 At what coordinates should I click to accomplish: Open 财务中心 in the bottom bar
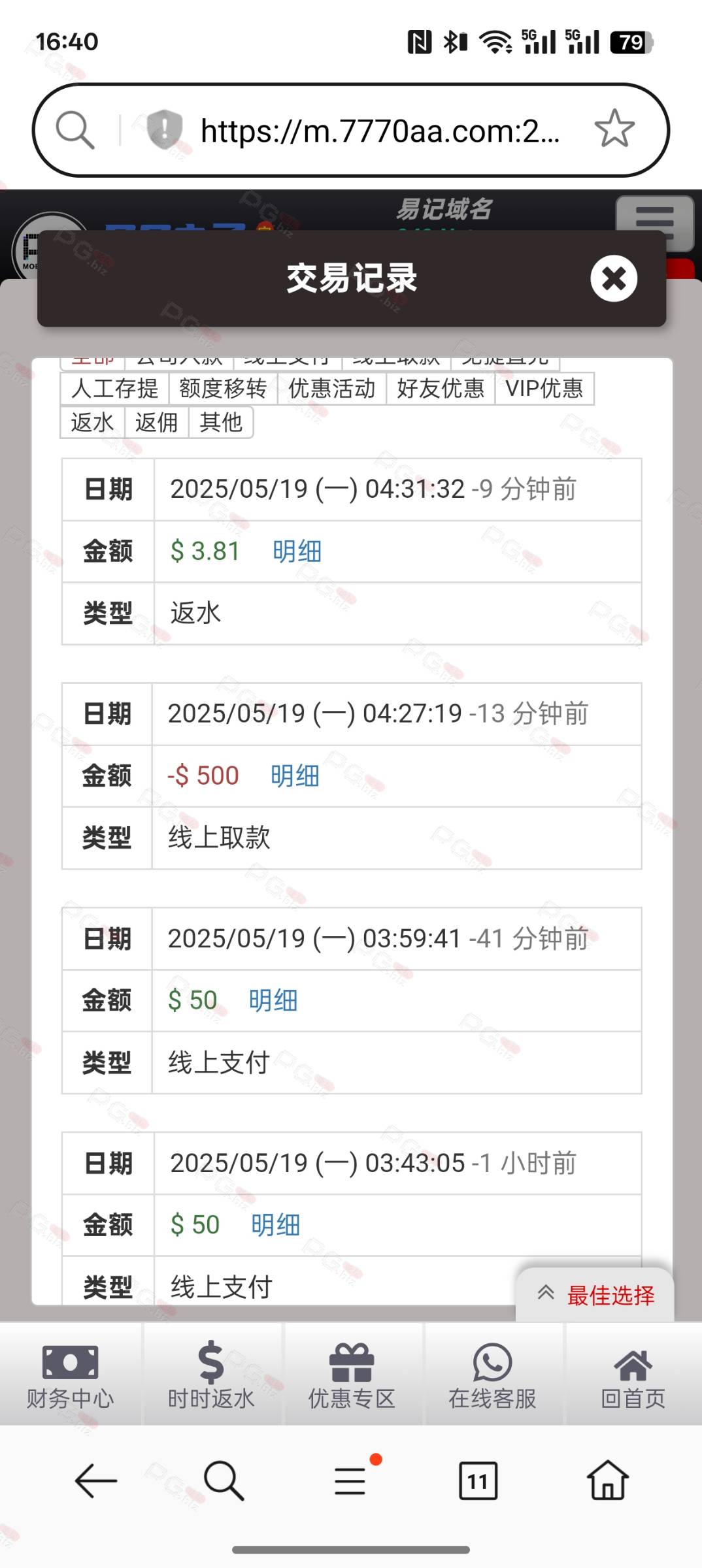[x=70, y=1374]
